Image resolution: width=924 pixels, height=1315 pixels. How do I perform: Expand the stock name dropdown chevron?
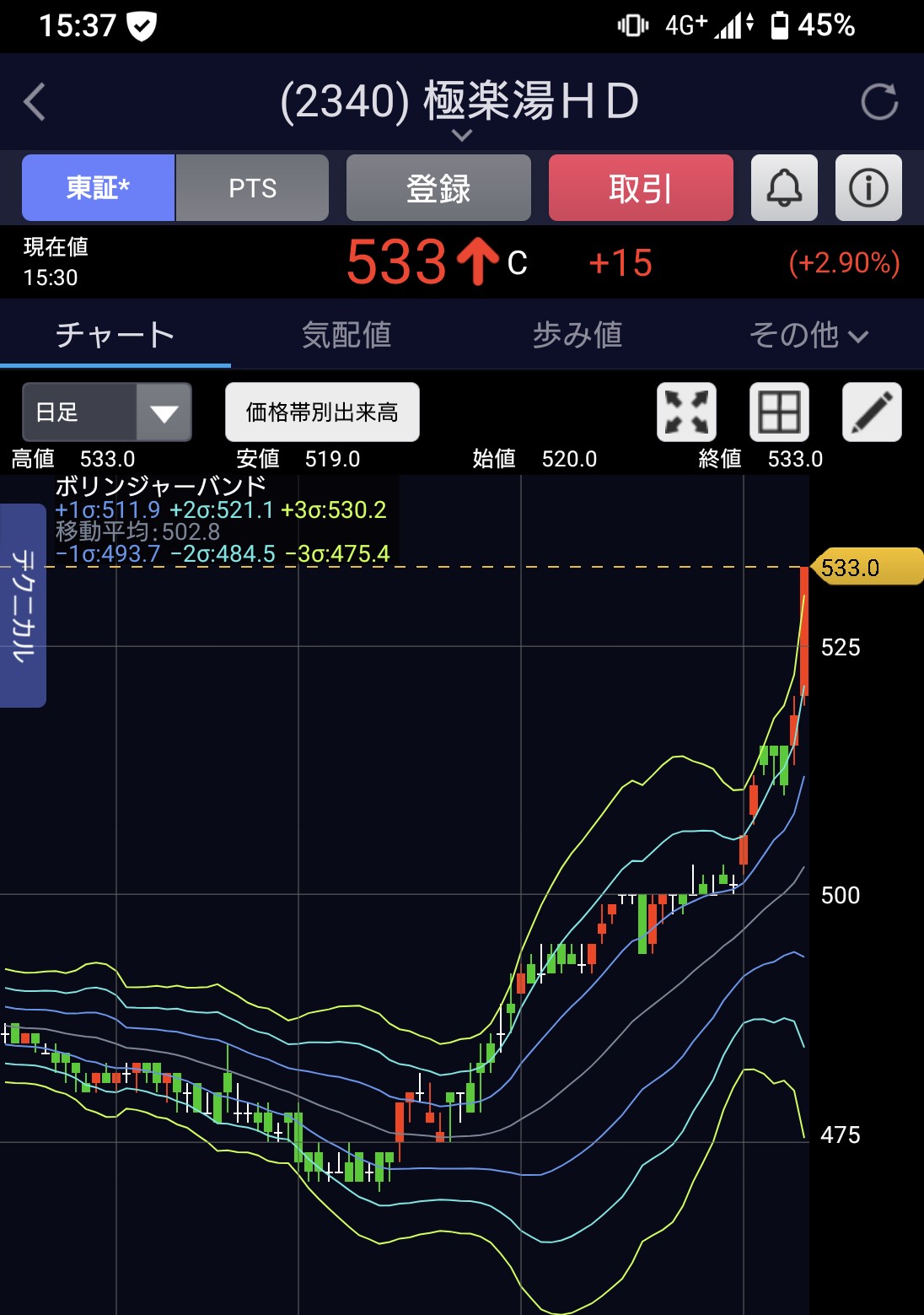pyautogui.click(x=461, y=135)
